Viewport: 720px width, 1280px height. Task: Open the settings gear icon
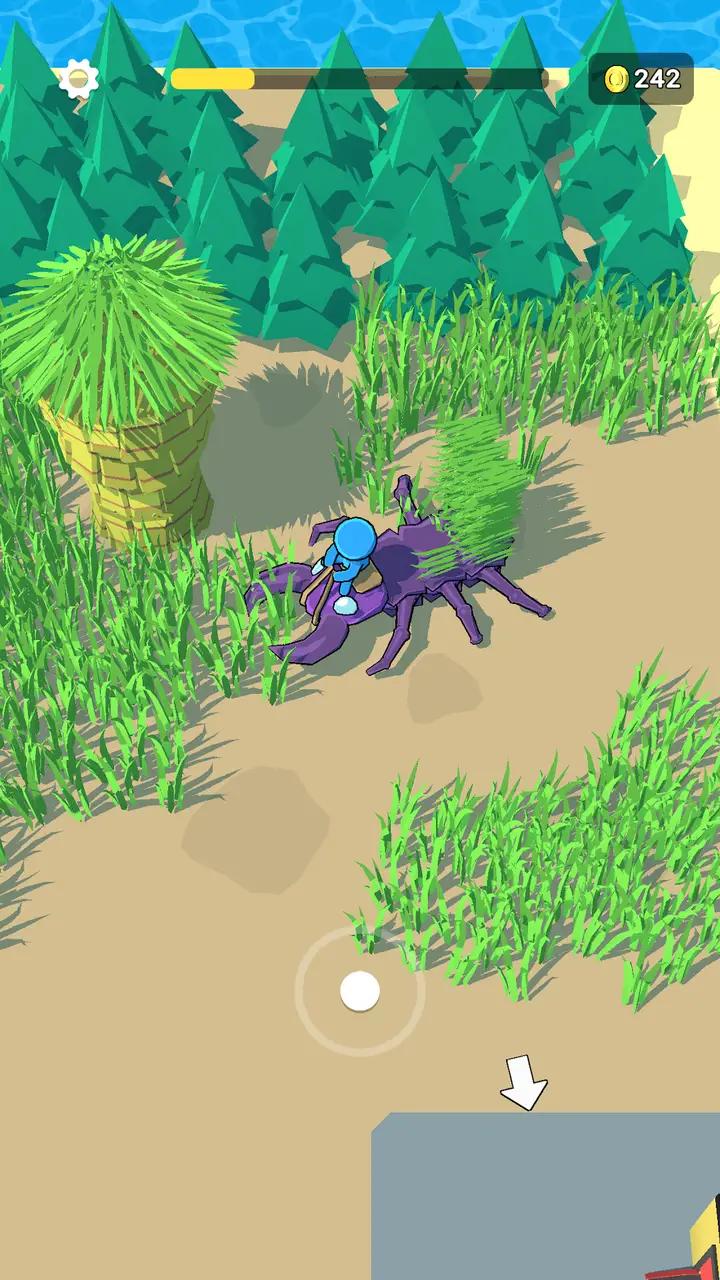coord(78,79)
